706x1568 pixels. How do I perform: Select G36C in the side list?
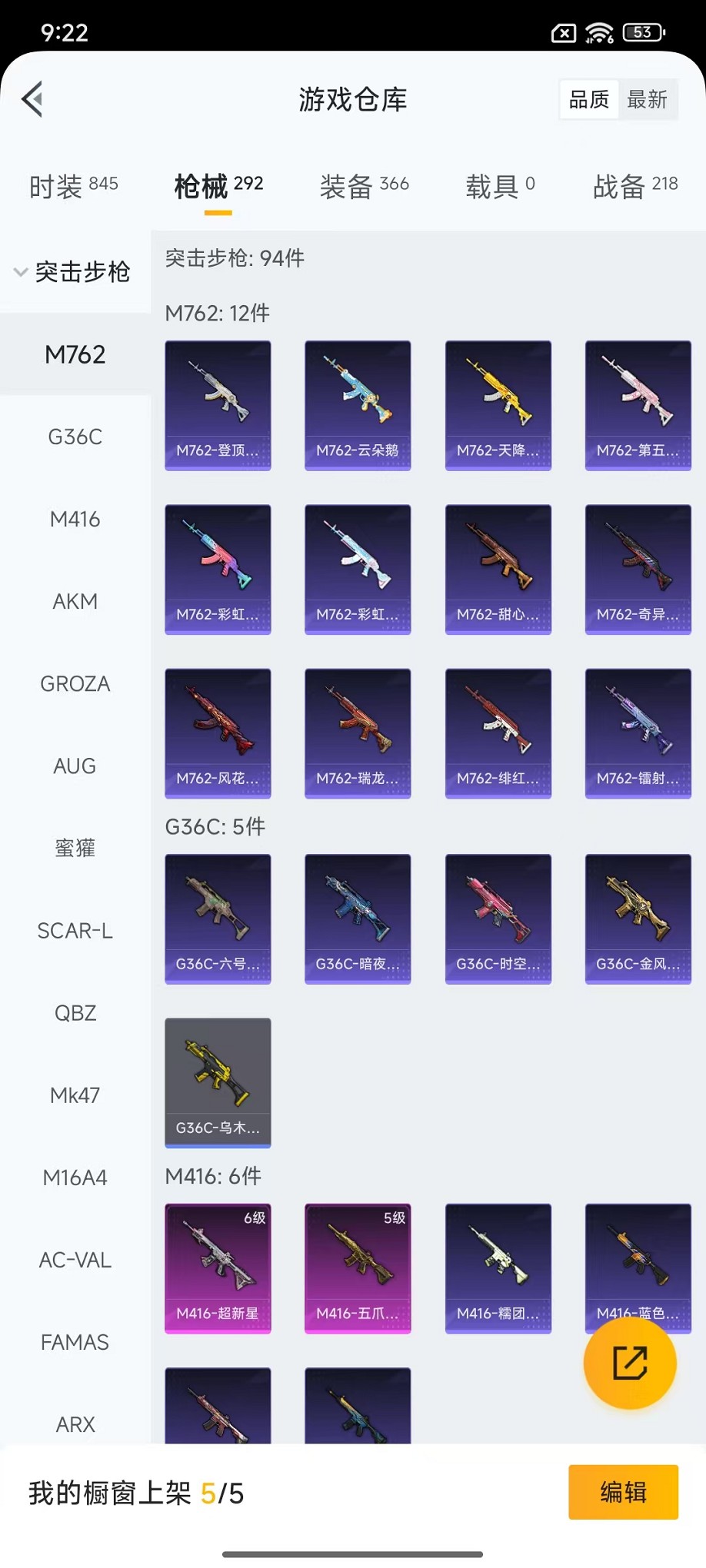coord(75,437)
